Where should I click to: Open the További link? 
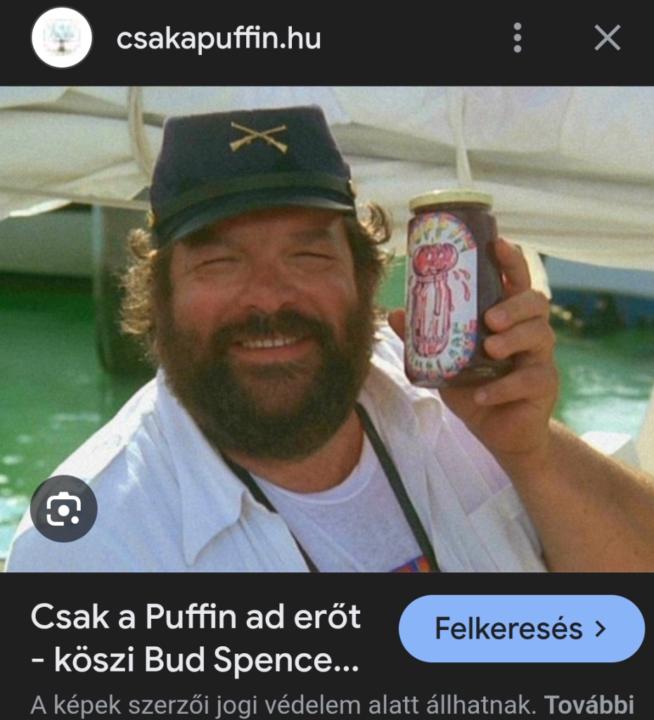point(589,704)
